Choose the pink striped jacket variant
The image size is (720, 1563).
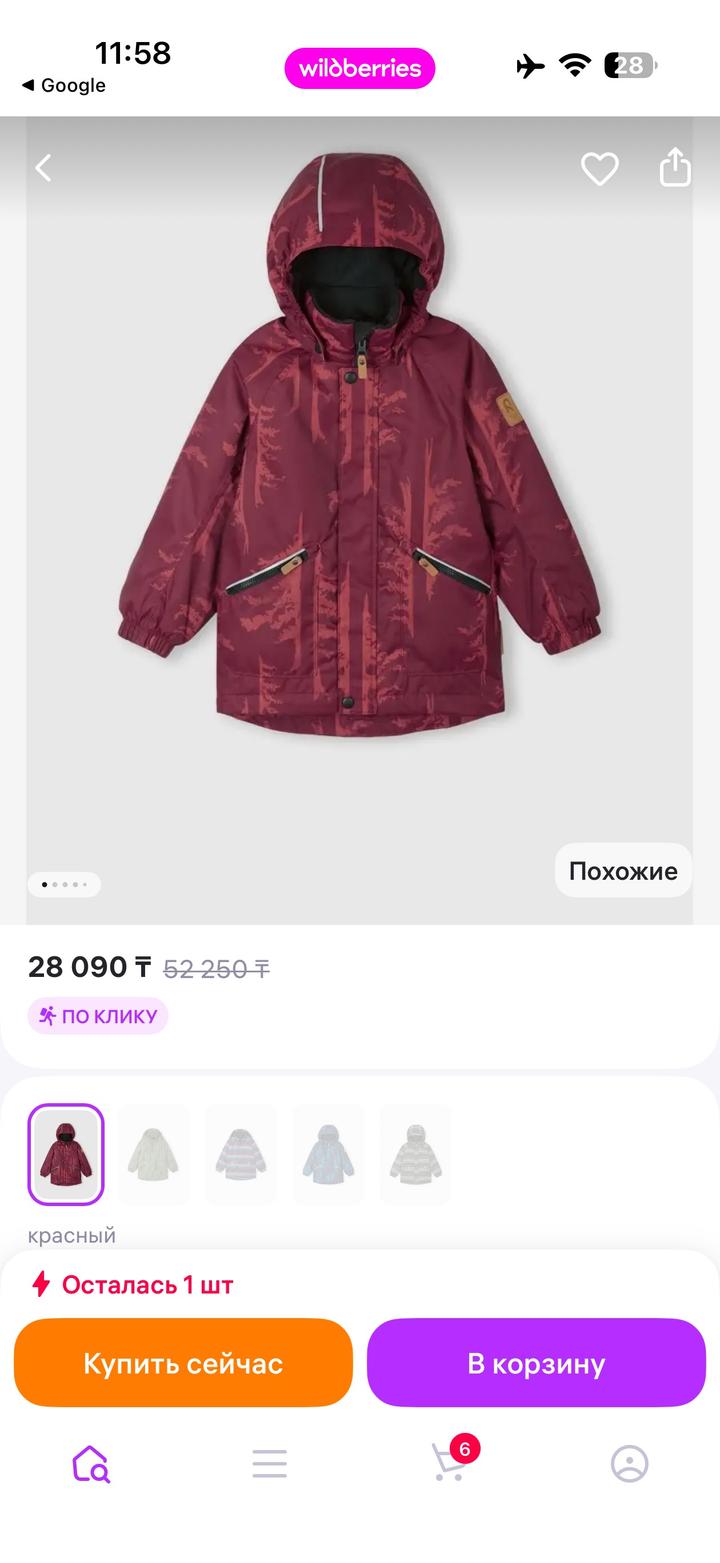pos(241,1154)
